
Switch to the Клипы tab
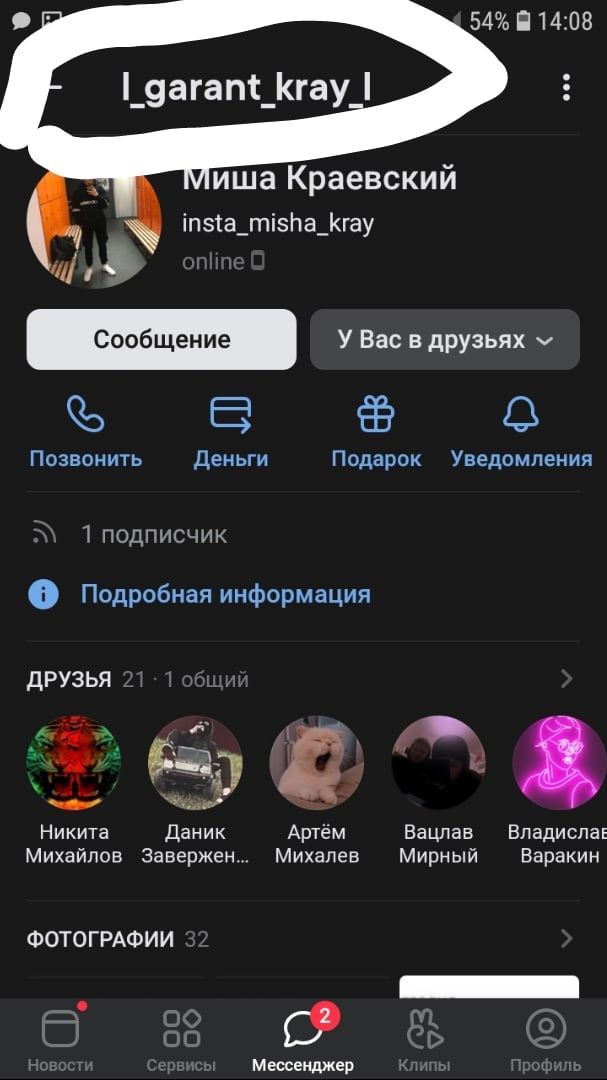(424, 1039)
